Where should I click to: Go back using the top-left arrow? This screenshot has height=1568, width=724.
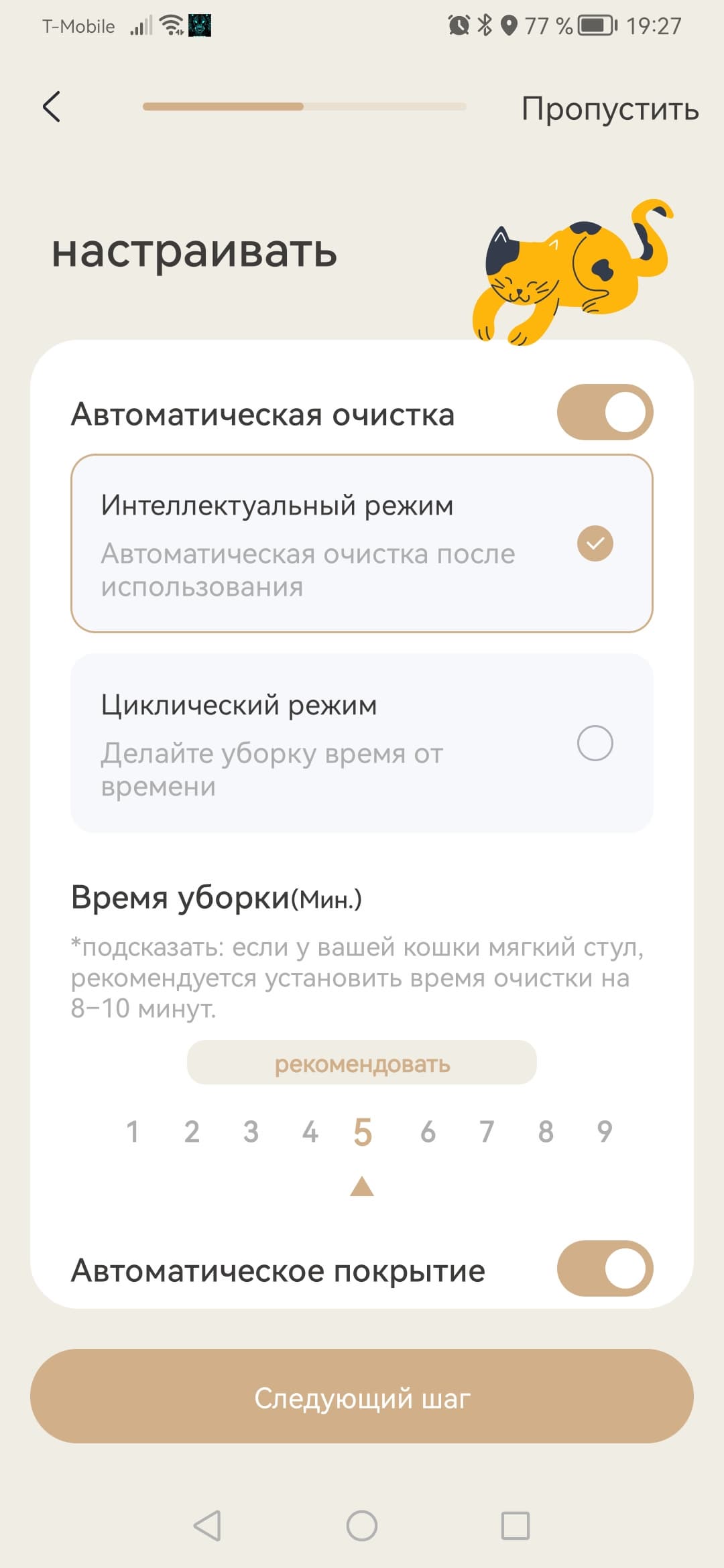pyautogui.click(x=52, y=107)
